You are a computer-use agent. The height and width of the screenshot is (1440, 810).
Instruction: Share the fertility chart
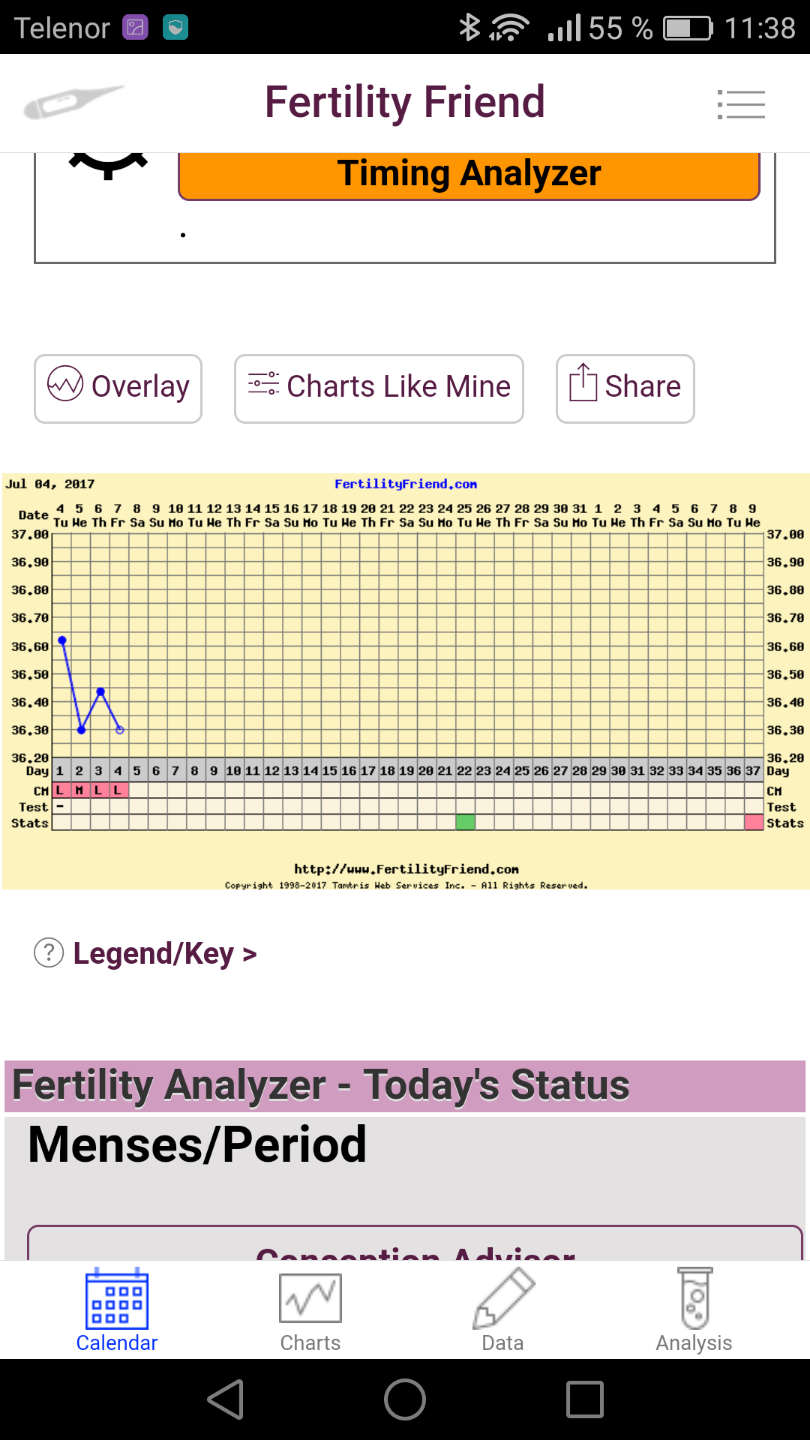625,388
